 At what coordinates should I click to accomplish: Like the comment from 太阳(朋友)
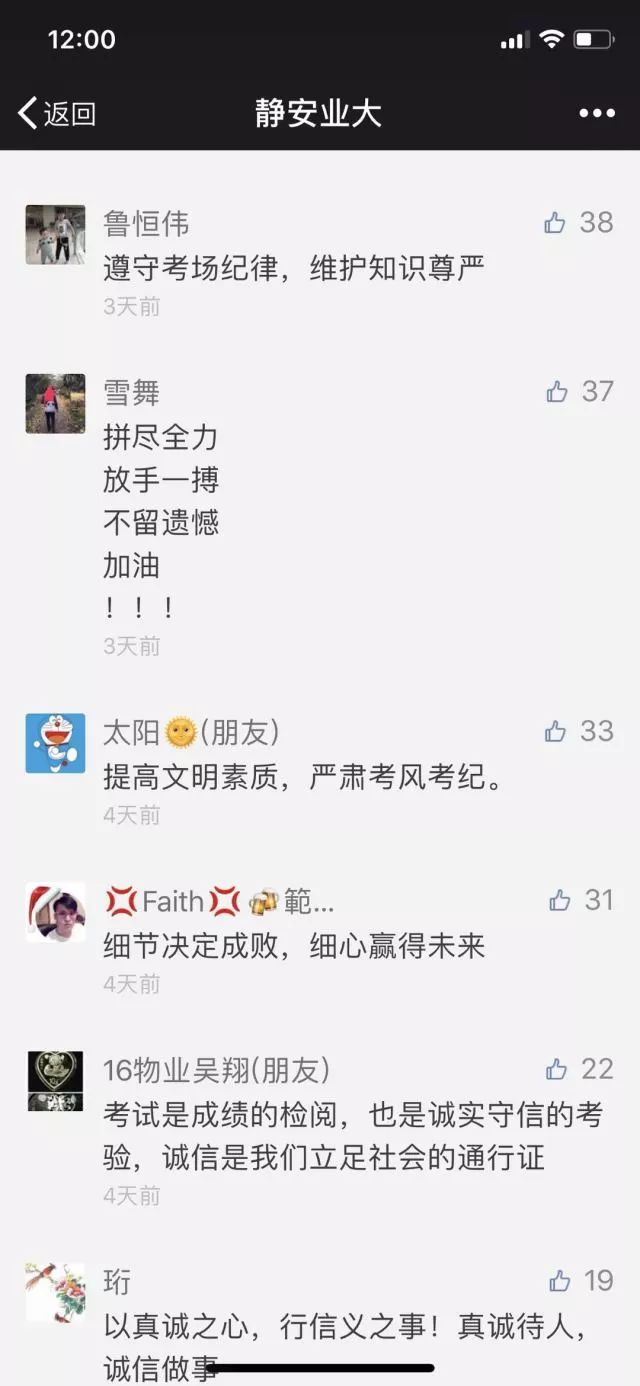coord(556,732)
